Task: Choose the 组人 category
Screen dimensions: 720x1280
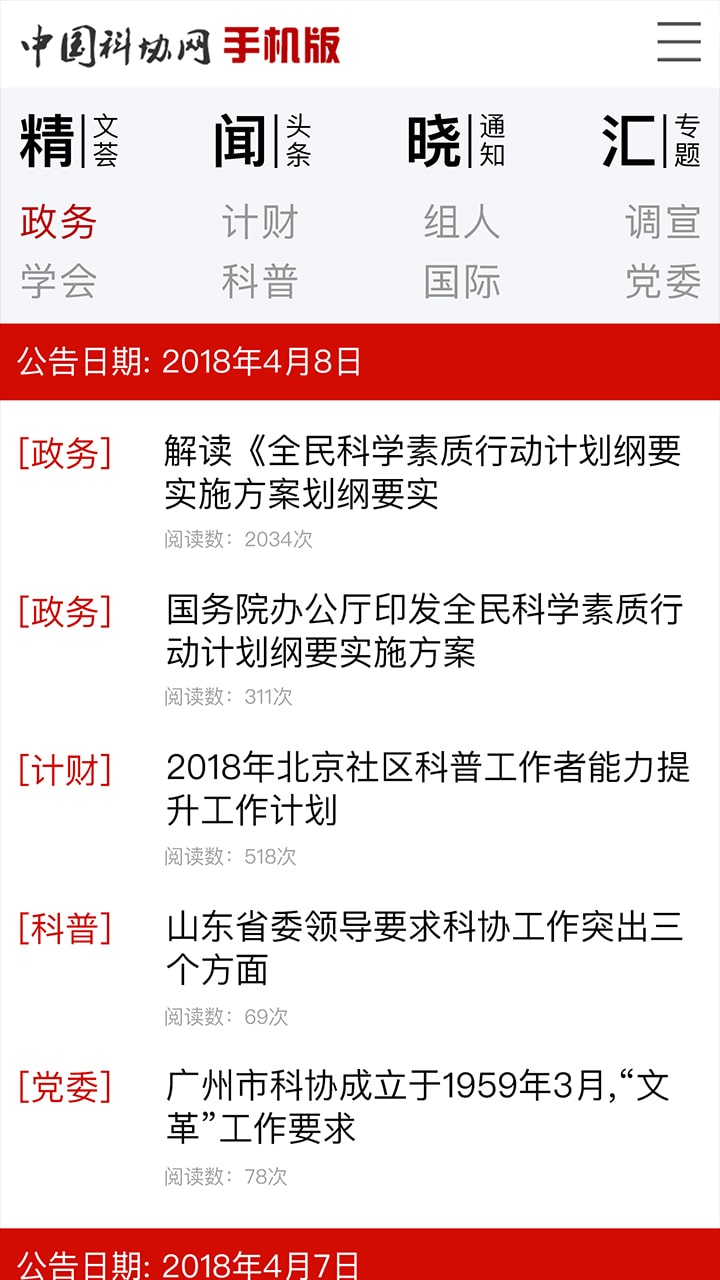Action: point(462,222)
